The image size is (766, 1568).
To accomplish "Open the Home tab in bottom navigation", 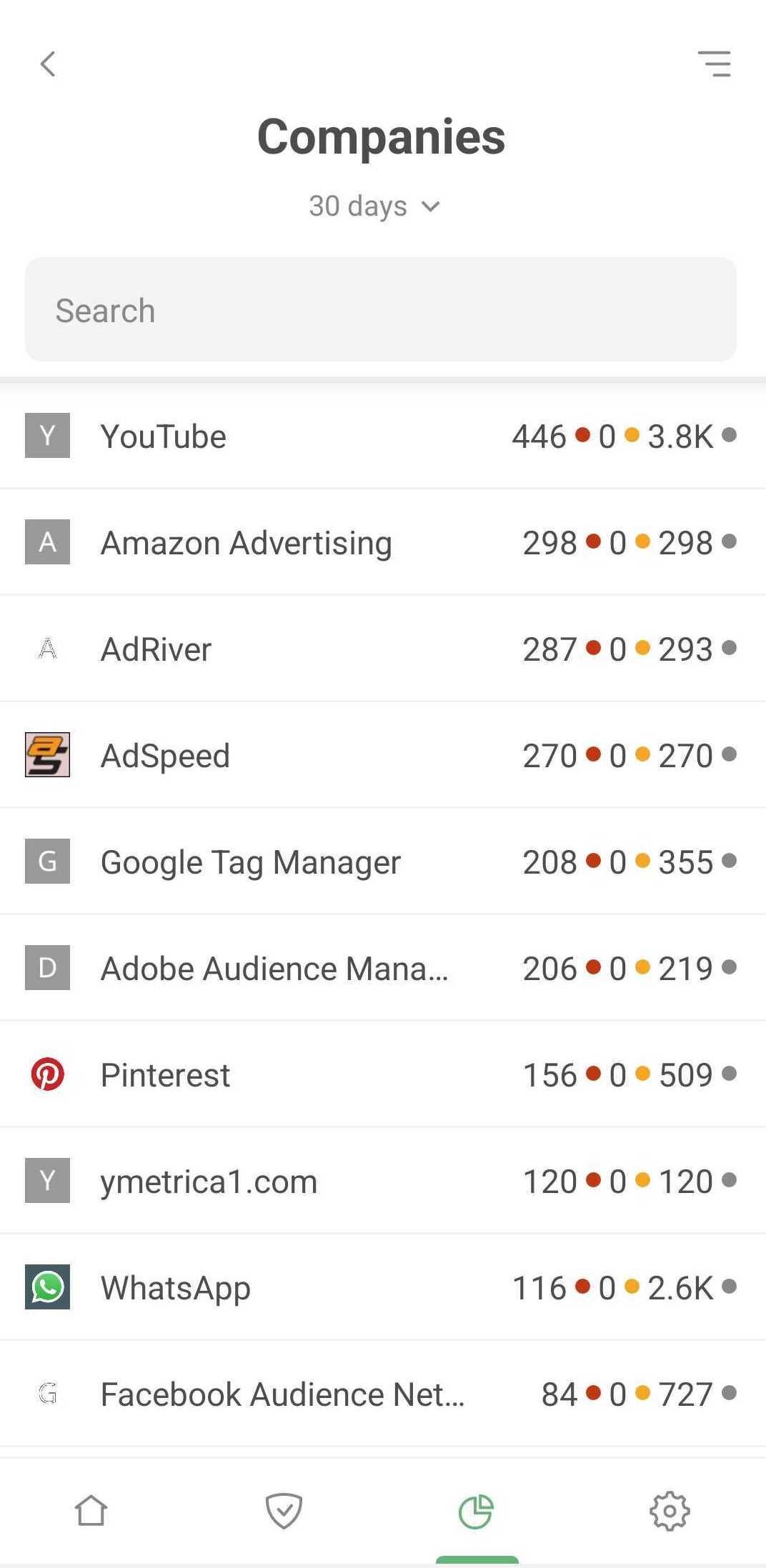I will pyautogui.click(x=92, y=1510).
